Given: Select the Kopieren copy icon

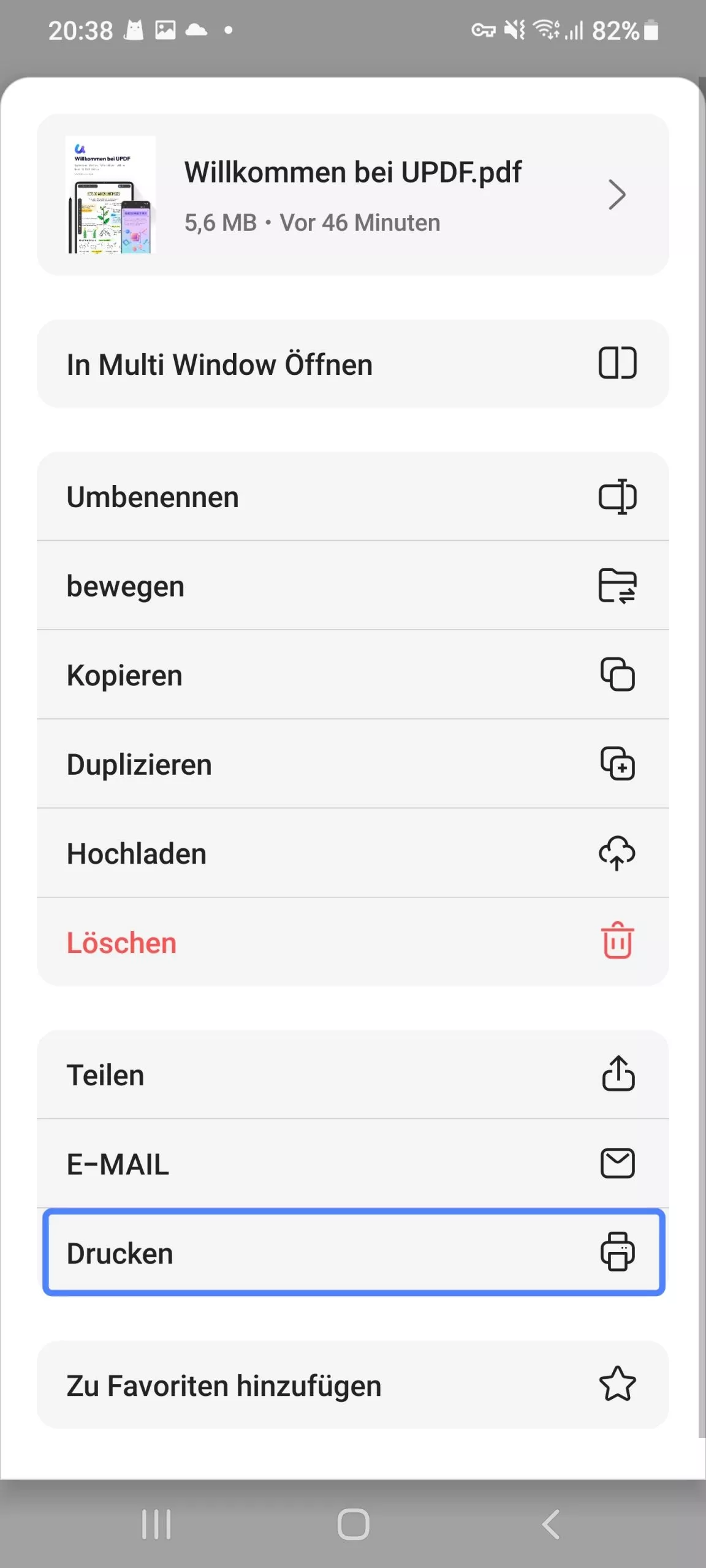Looking at the screenshot, I should [x=618, y=675].
